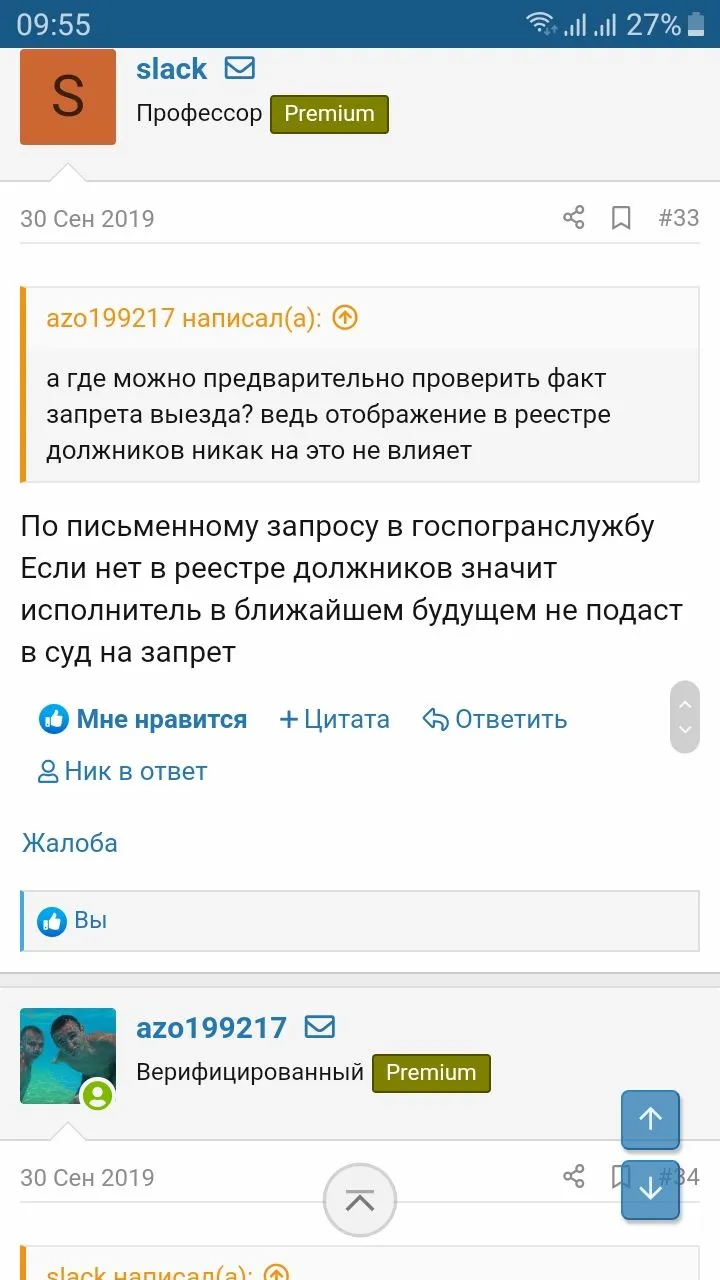The image size is (720, 1280).
Task: Share post #33
Action: coord(573,218)
